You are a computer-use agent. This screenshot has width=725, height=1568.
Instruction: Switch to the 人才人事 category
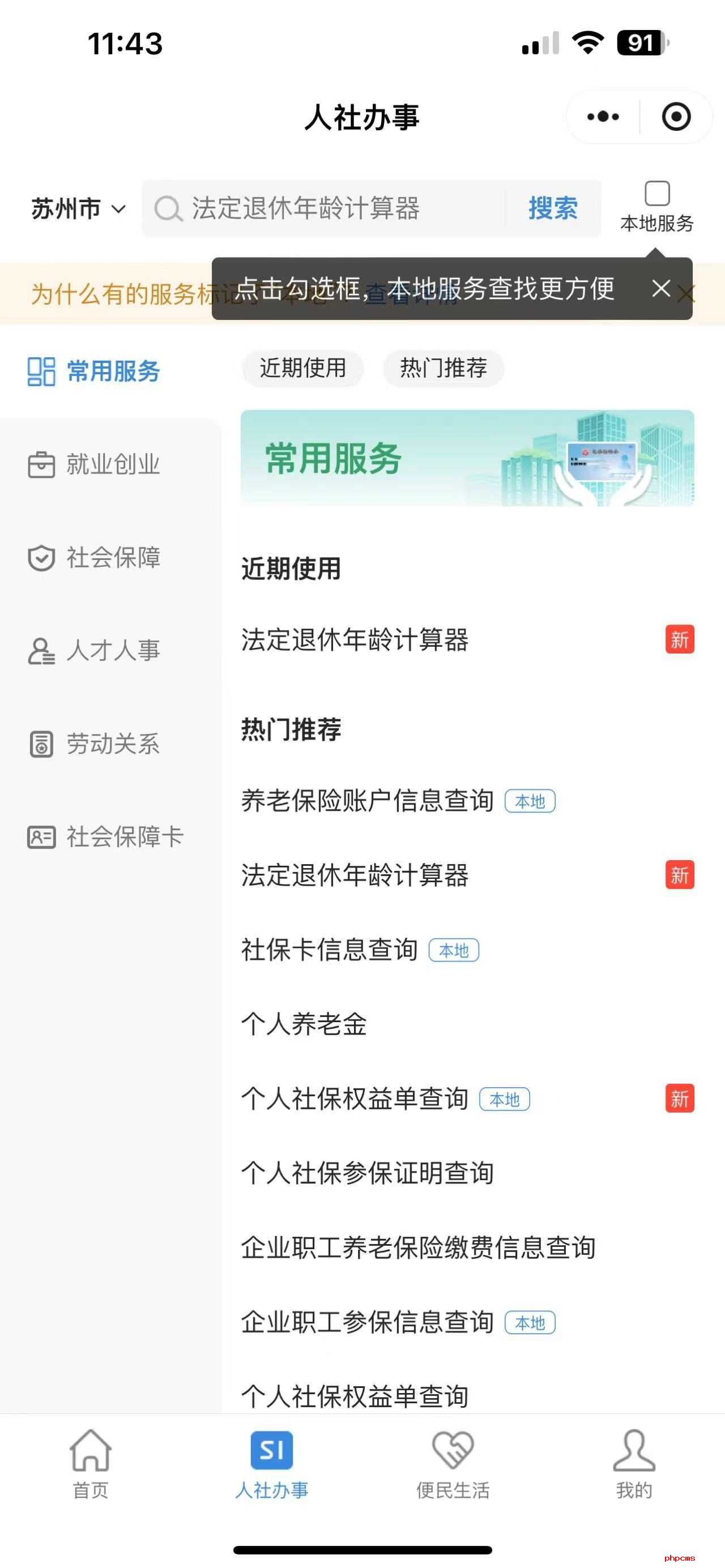95,651
